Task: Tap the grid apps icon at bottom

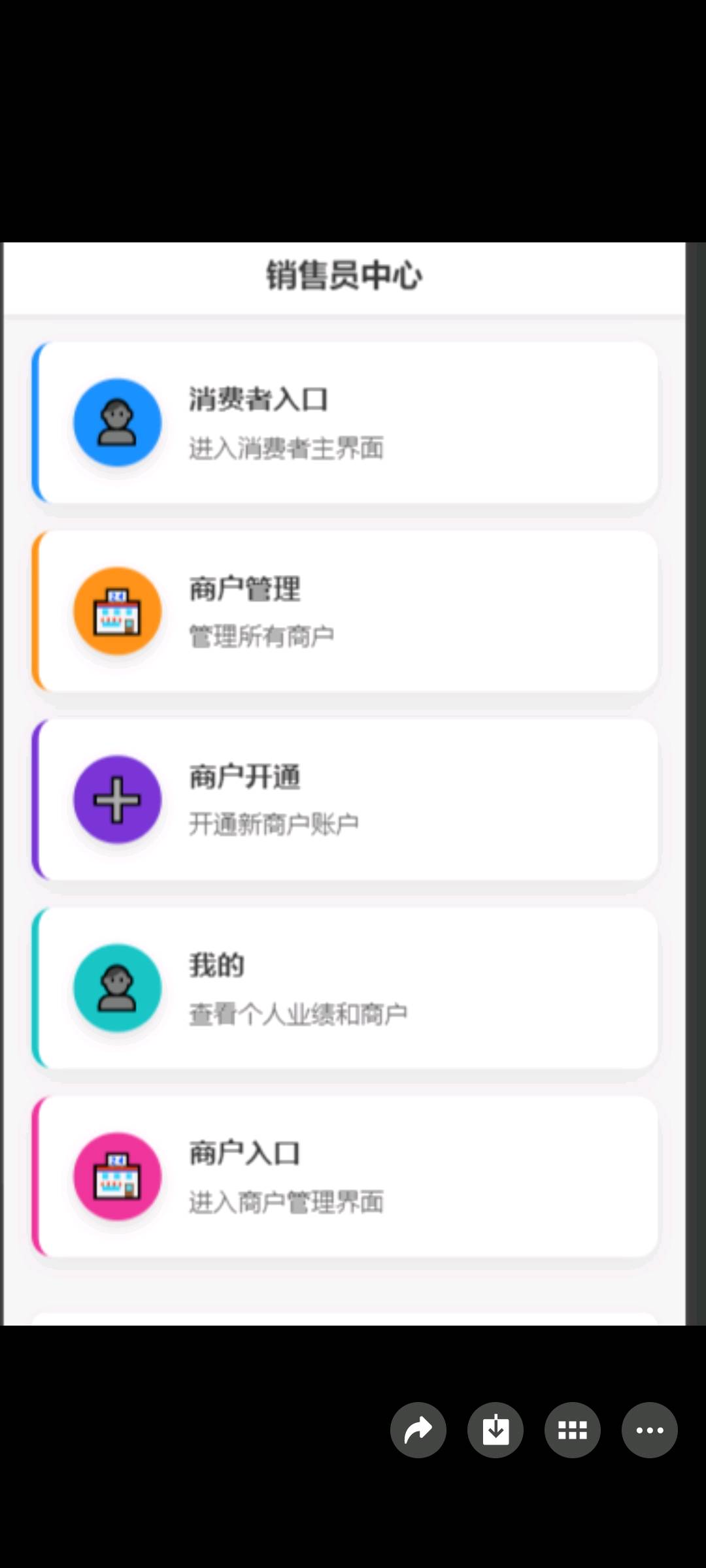Action: coord(573,1429)
